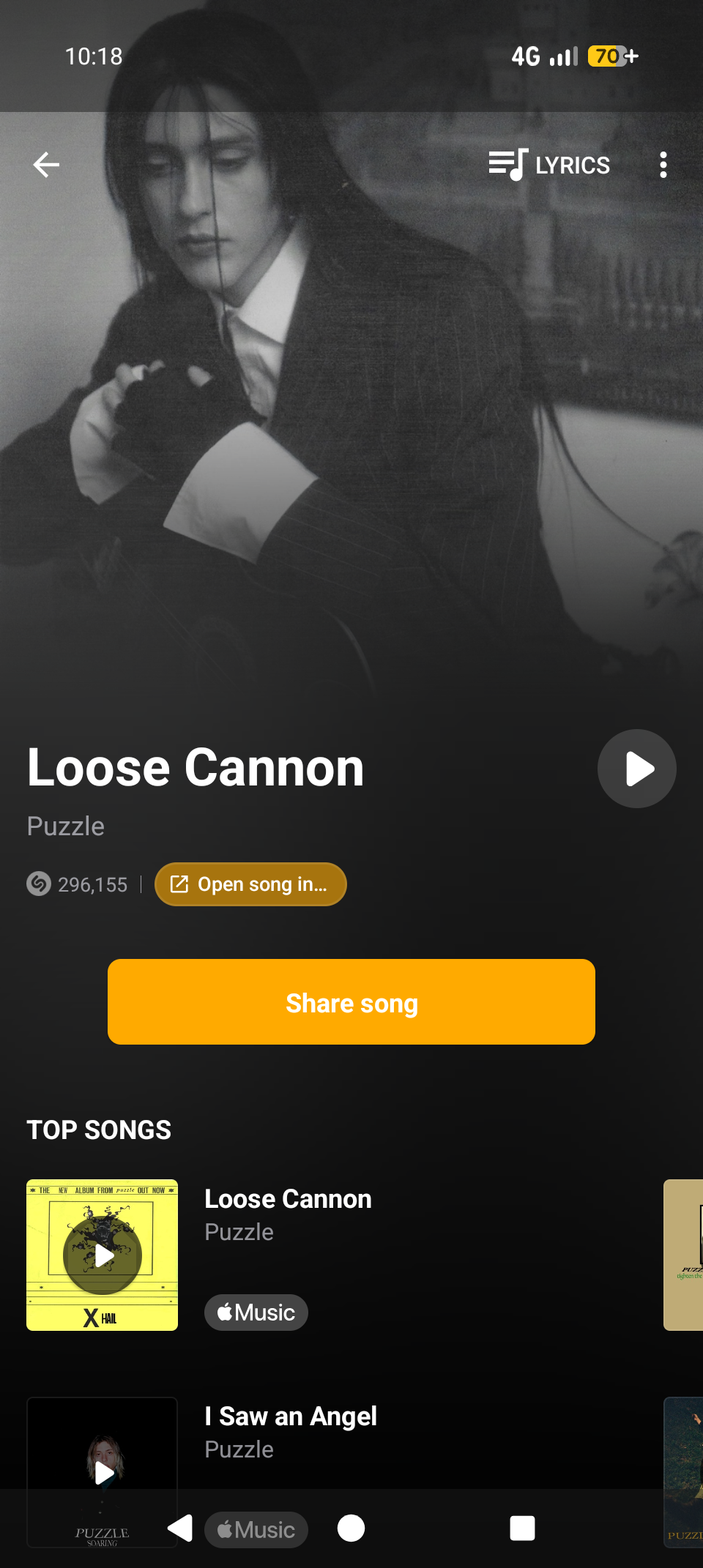Screen dimensions: 703x1568
Task: Open the three-dot overflow menu
Action: click(x=663, y=165)
